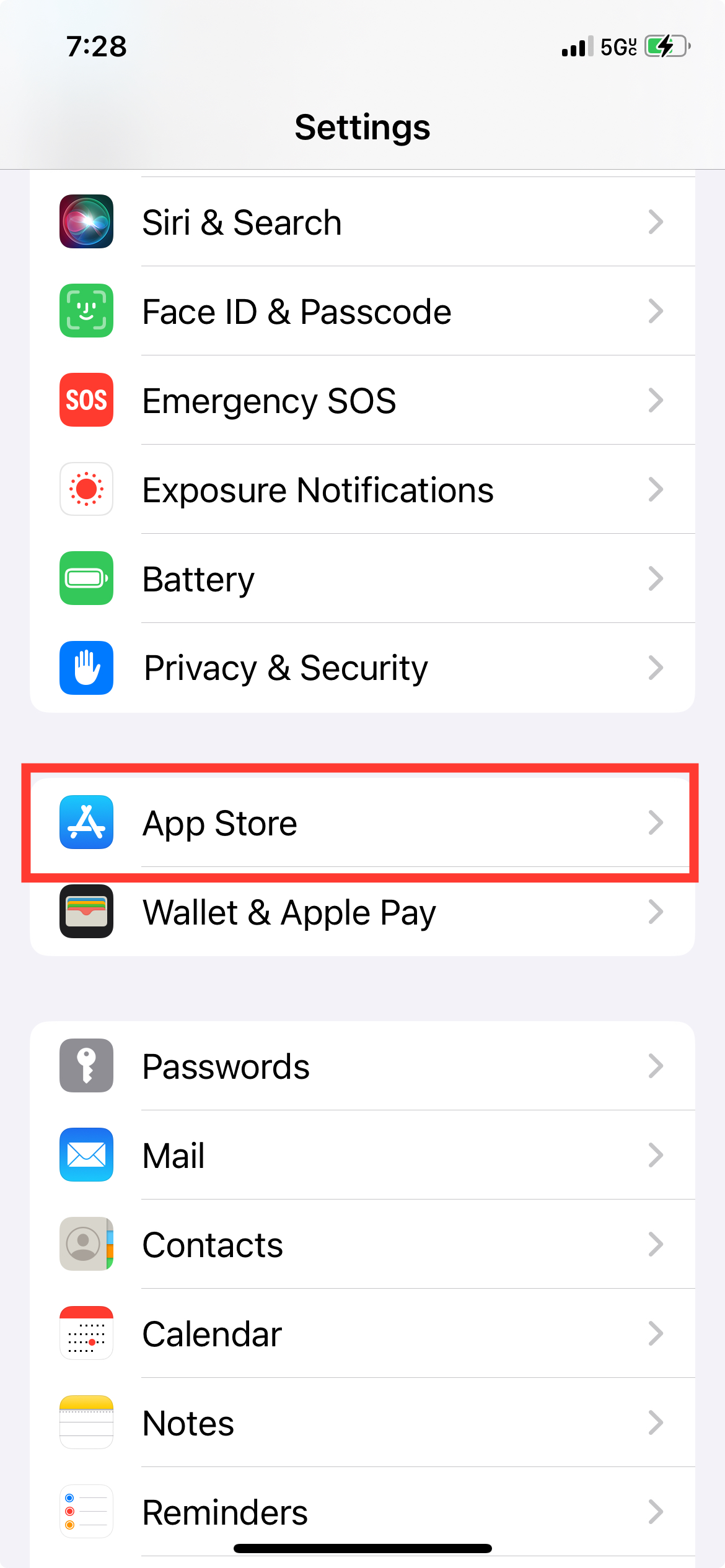Open Reminders settings
Viewport: 725px width, 1568px height.
(x=362, y=1512)
